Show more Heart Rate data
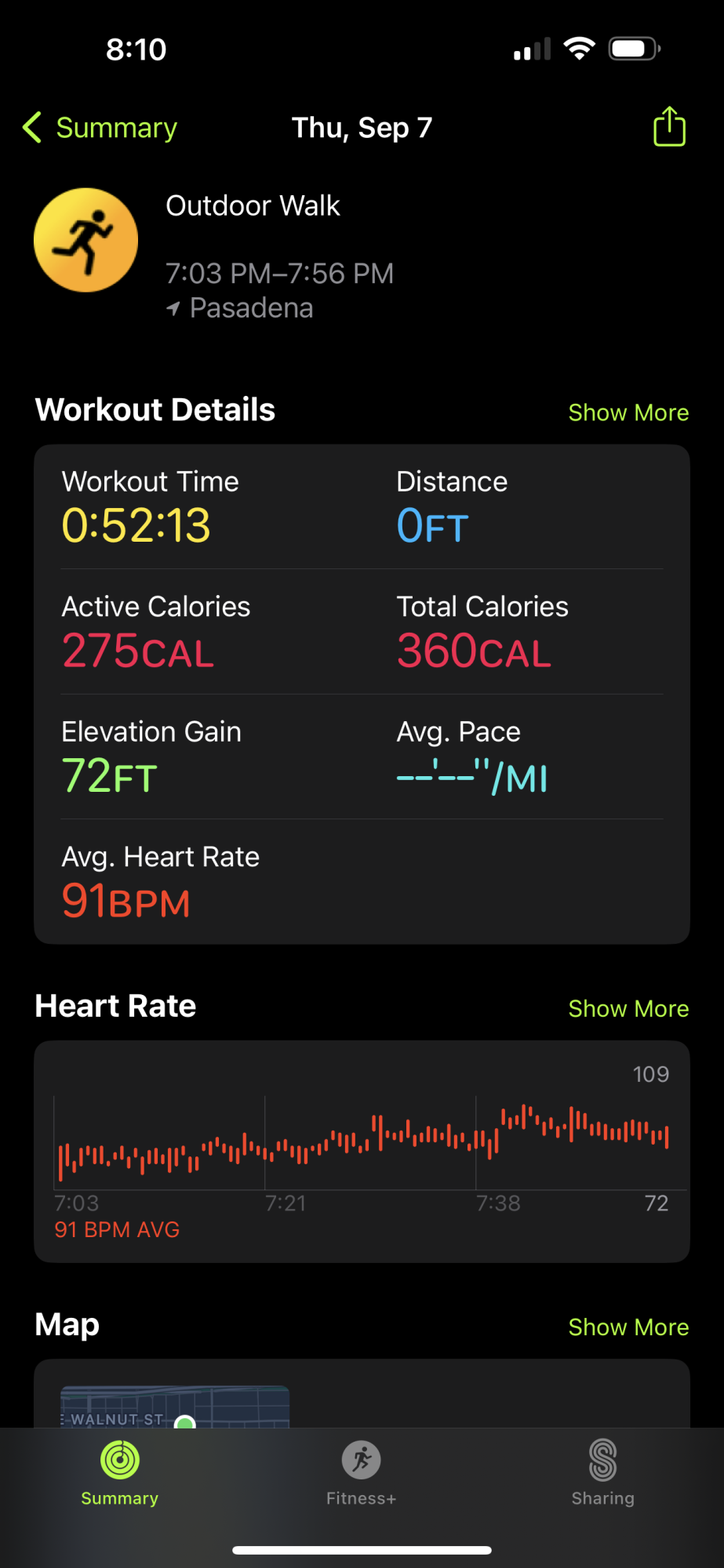The image size is (724, 1568). coord(628,1008)
